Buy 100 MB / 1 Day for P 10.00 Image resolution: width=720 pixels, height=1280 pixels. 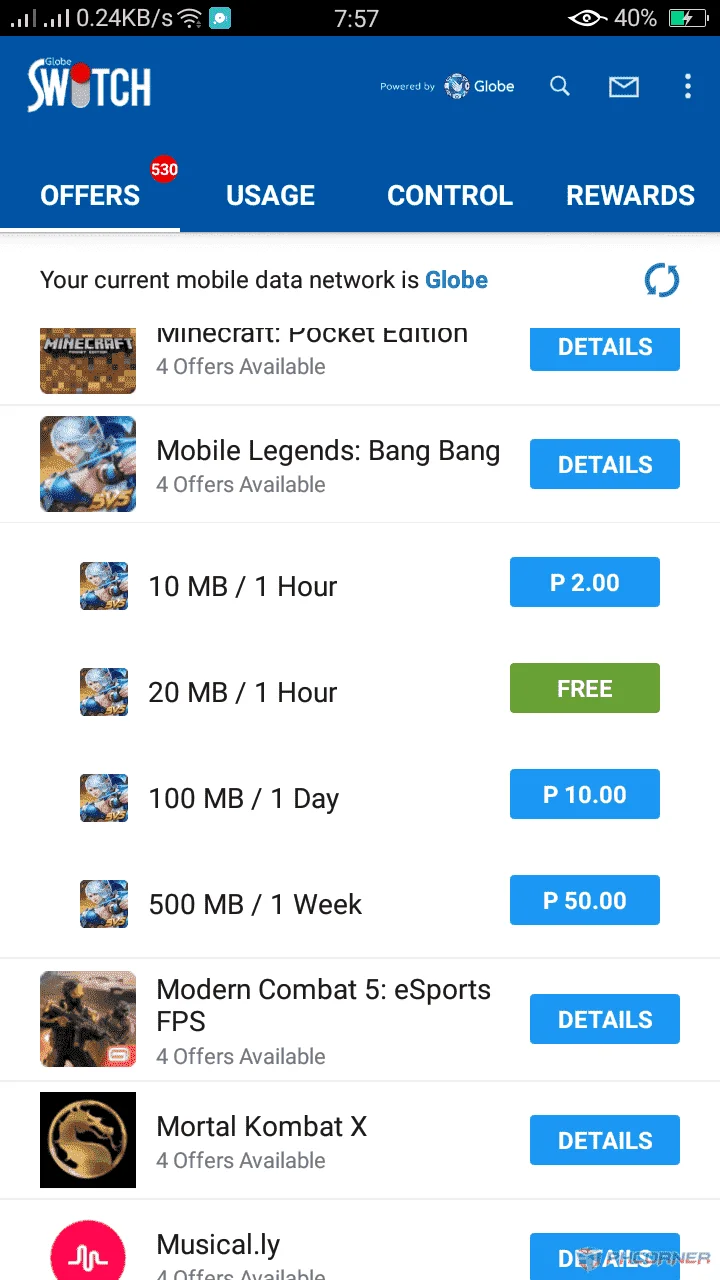(585, 794)
